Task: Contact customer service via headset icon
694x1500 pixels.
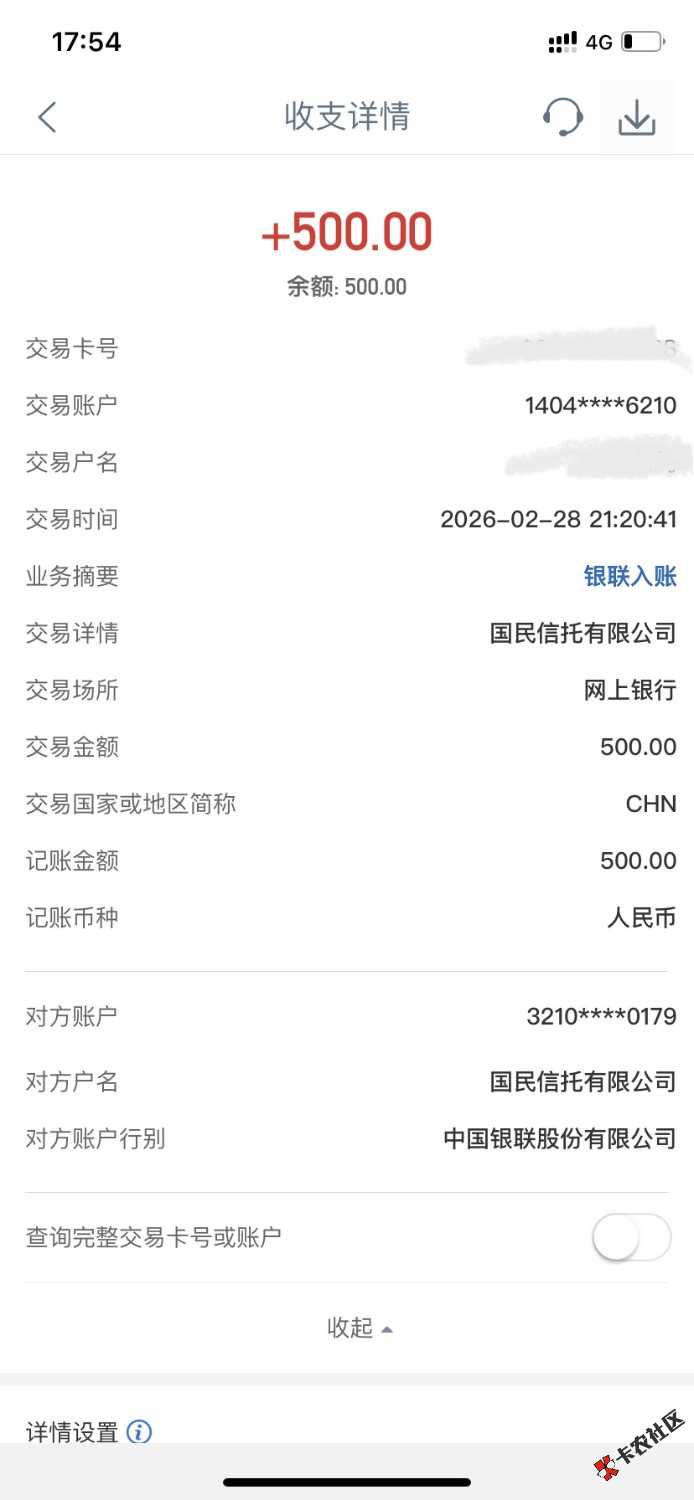Action: click(563, 117)
